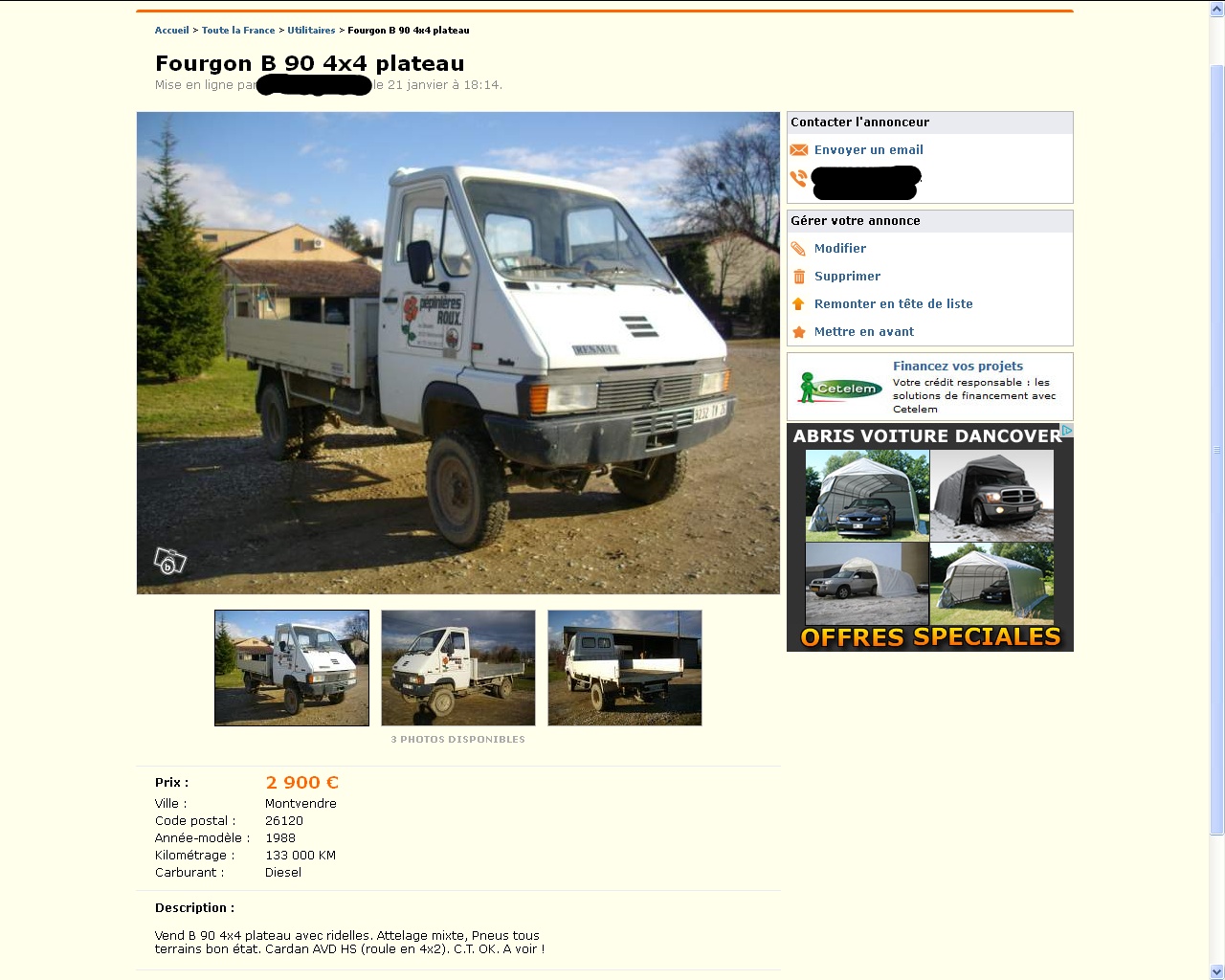Modify this listing with Modifier
The image size is (1225, 980).
839,249
